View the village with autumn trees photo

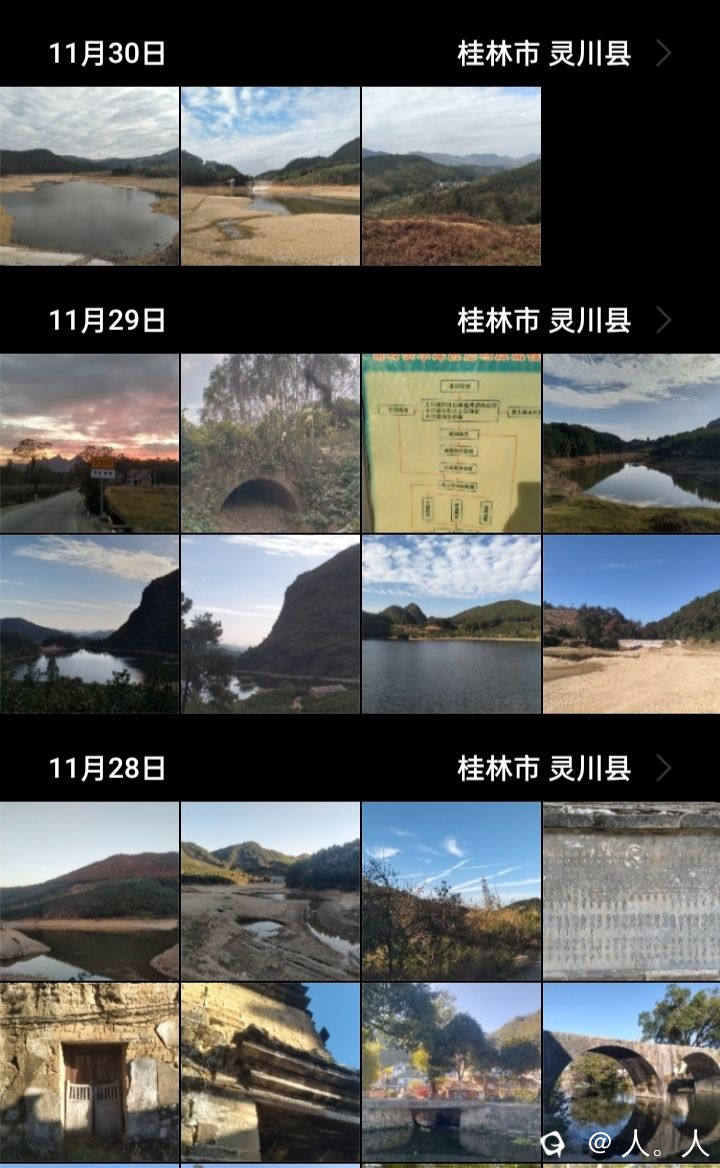(451, 1071)
